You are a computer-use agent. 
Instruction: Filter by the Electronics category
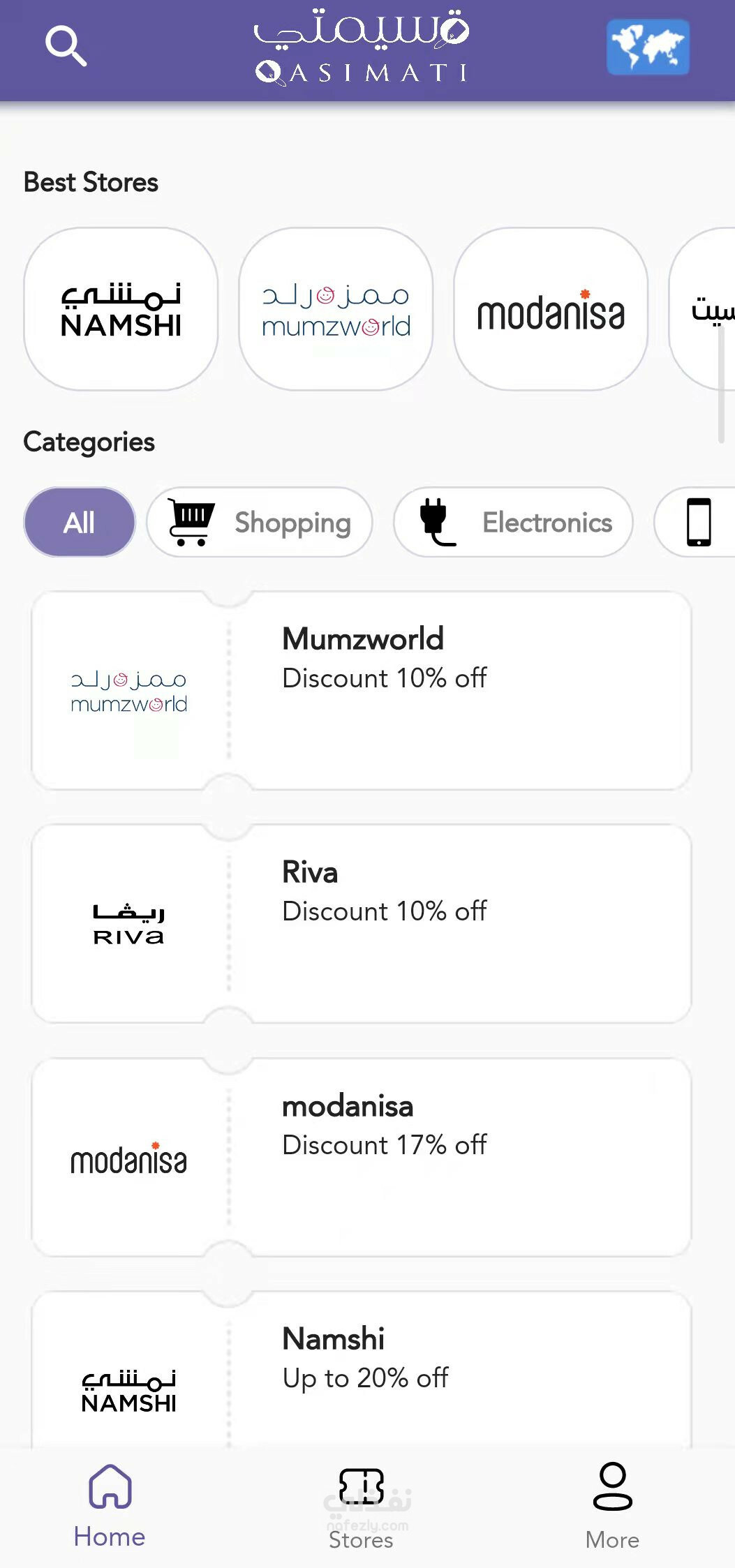[514, 522]
